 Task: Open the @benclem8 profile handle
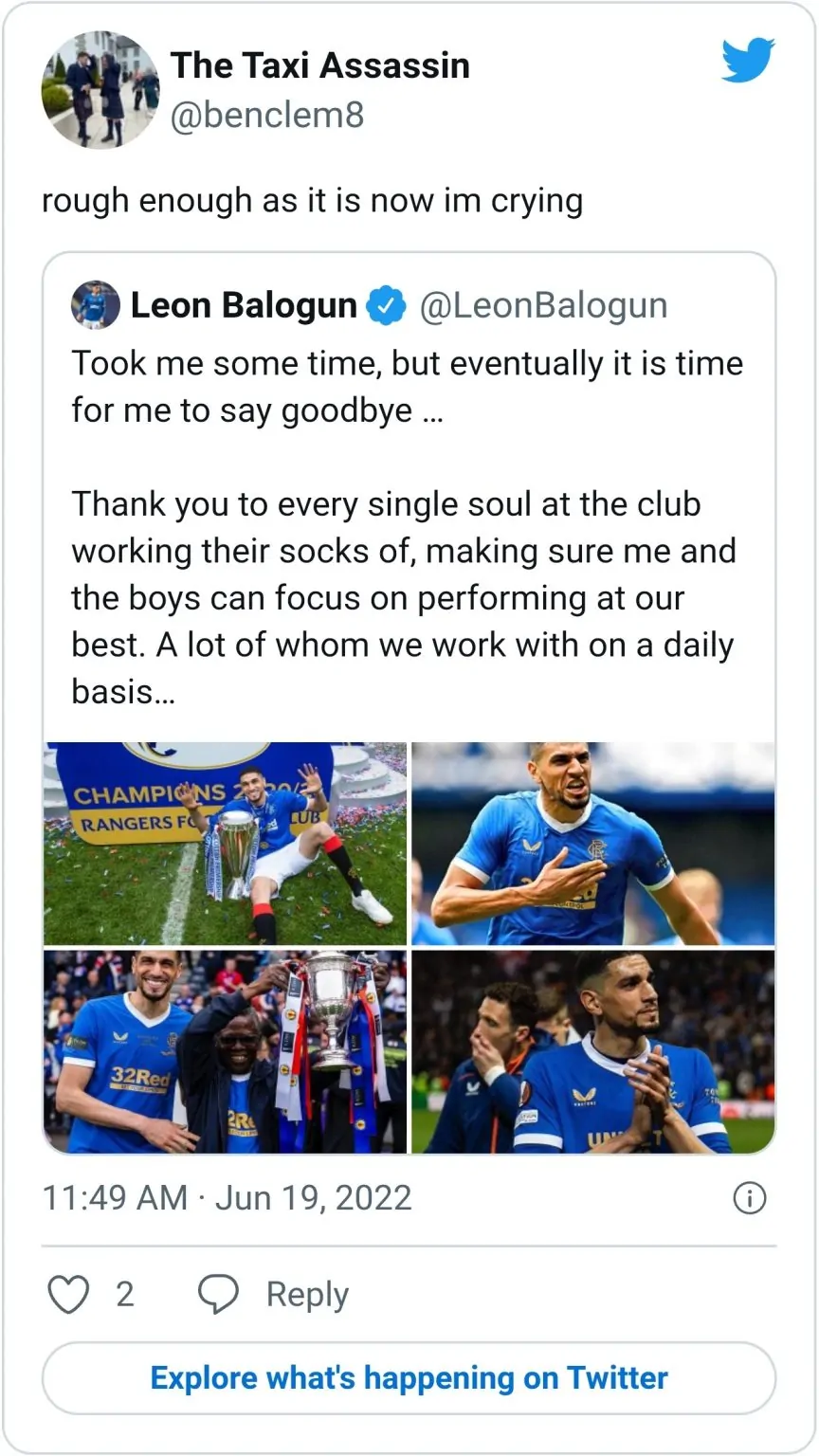[266, 116]
